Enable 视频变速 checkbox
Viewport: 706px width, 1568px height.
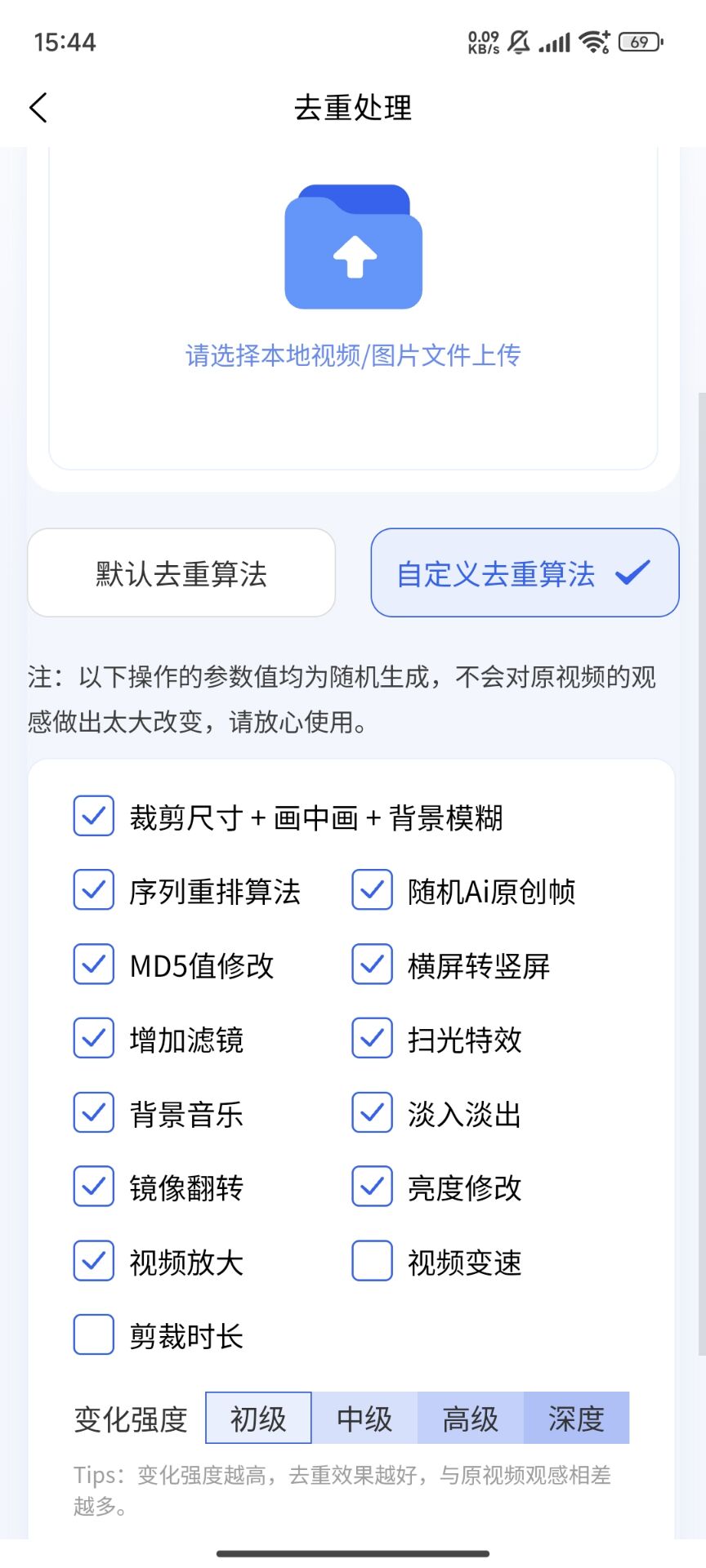(372, 1261)
